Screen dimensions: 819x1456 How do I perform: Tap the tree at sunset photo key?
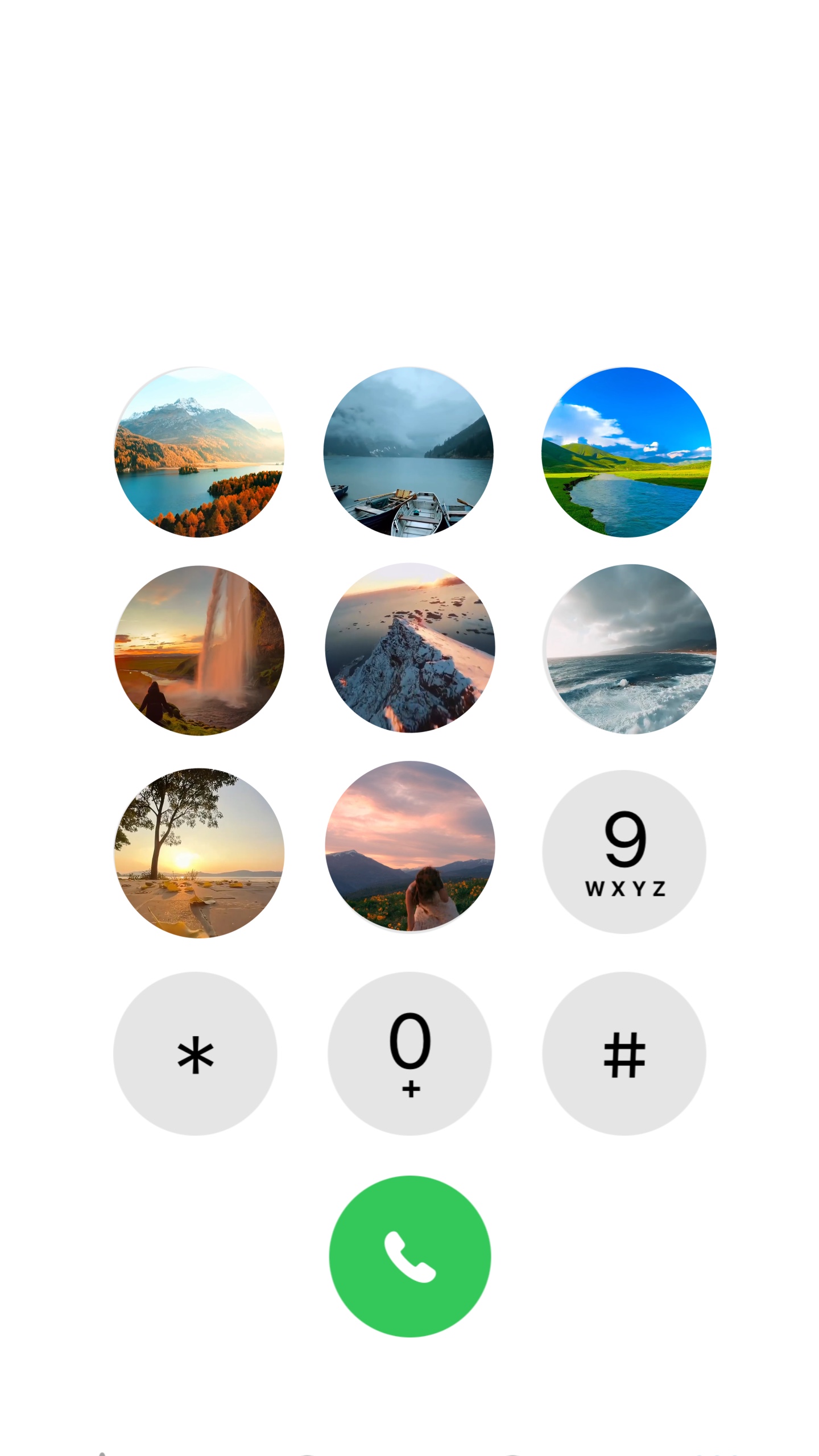[x=199, y=853]
